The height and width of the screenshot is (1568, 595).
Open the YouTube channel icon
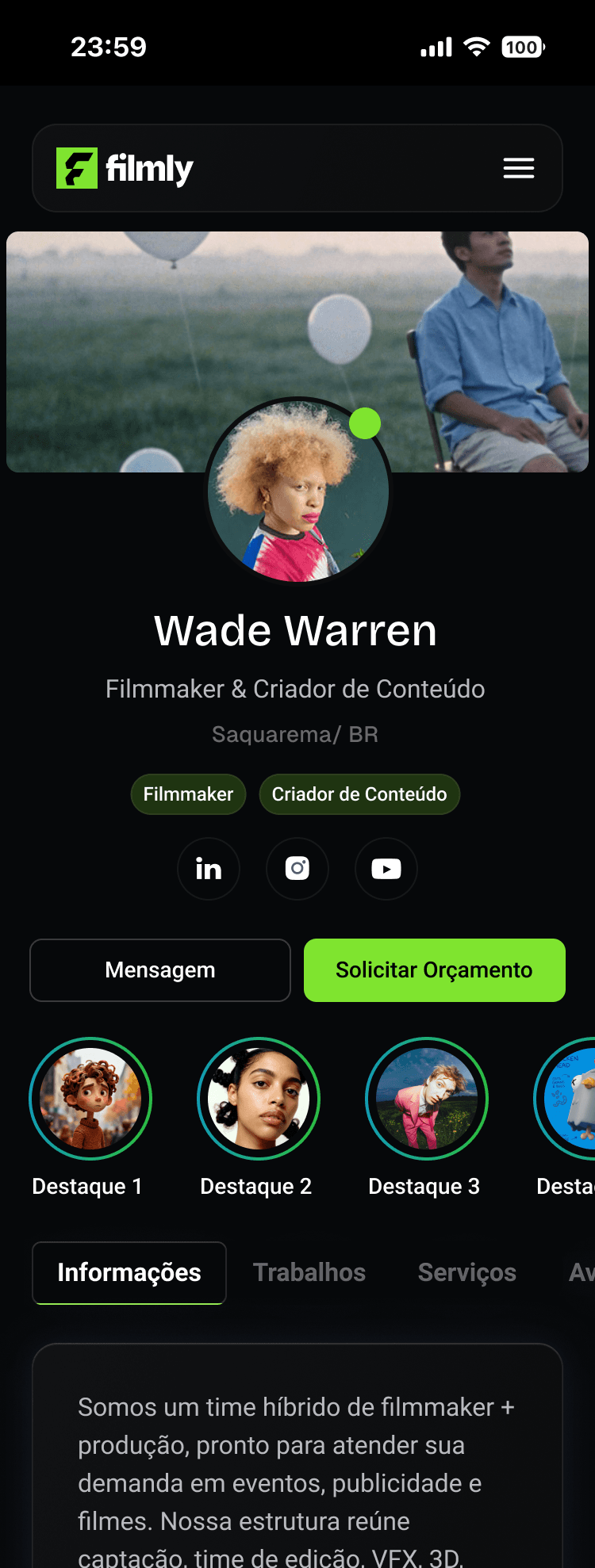(386, 869)
